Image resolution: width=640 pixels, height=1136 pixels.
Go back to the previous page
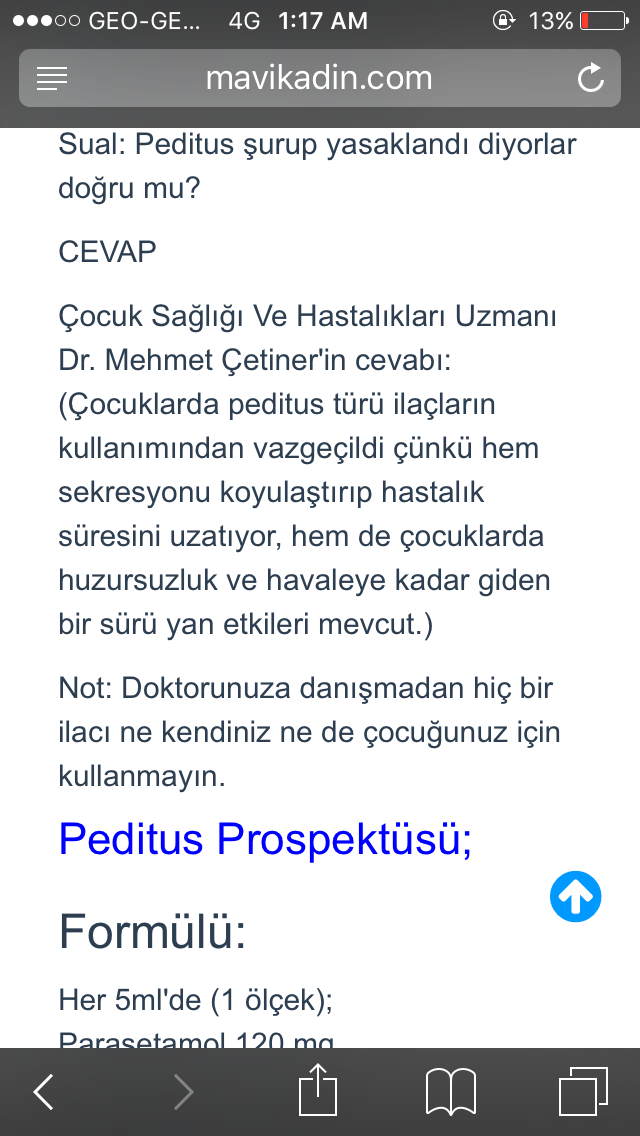44,1092
